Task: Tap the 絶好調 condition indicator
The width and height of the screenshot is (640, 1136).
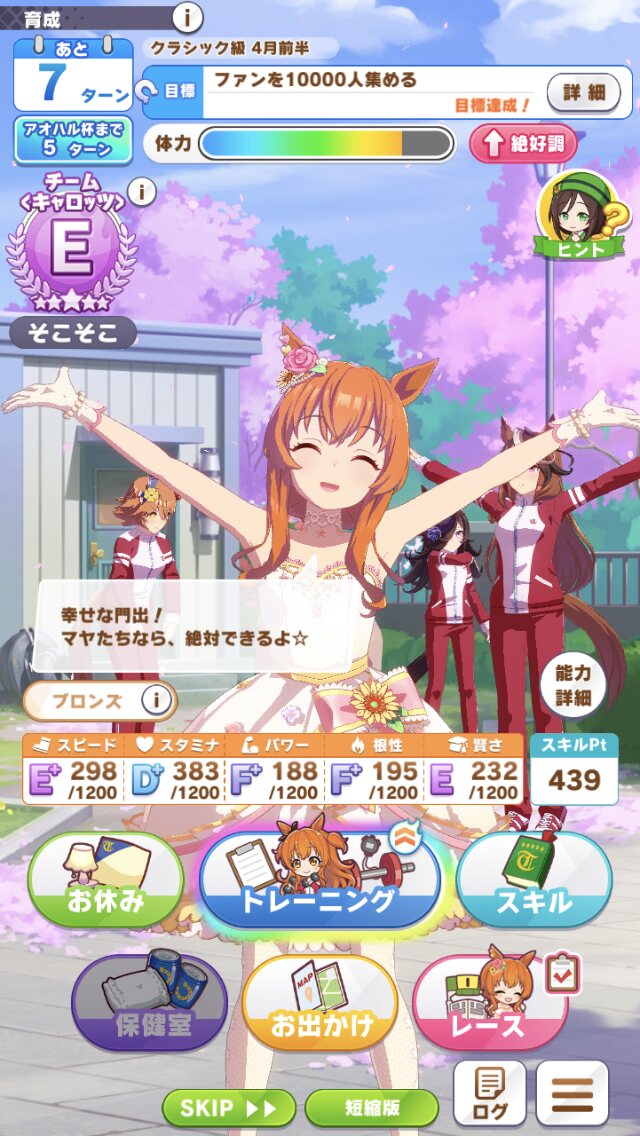Action: tap(523, 143)
